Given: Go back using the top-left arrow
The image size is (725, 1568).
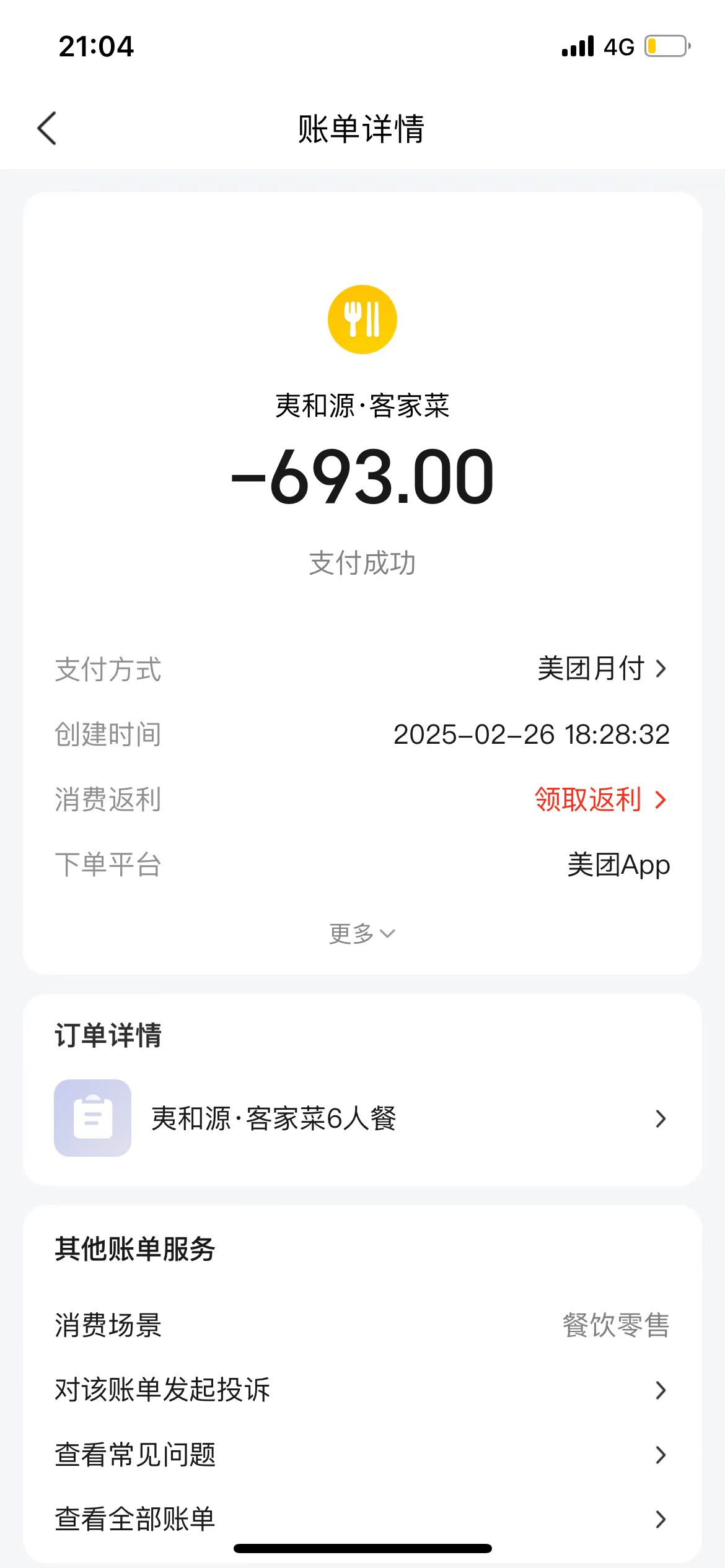Looking at the screenshot, I should tap(47, 128).
